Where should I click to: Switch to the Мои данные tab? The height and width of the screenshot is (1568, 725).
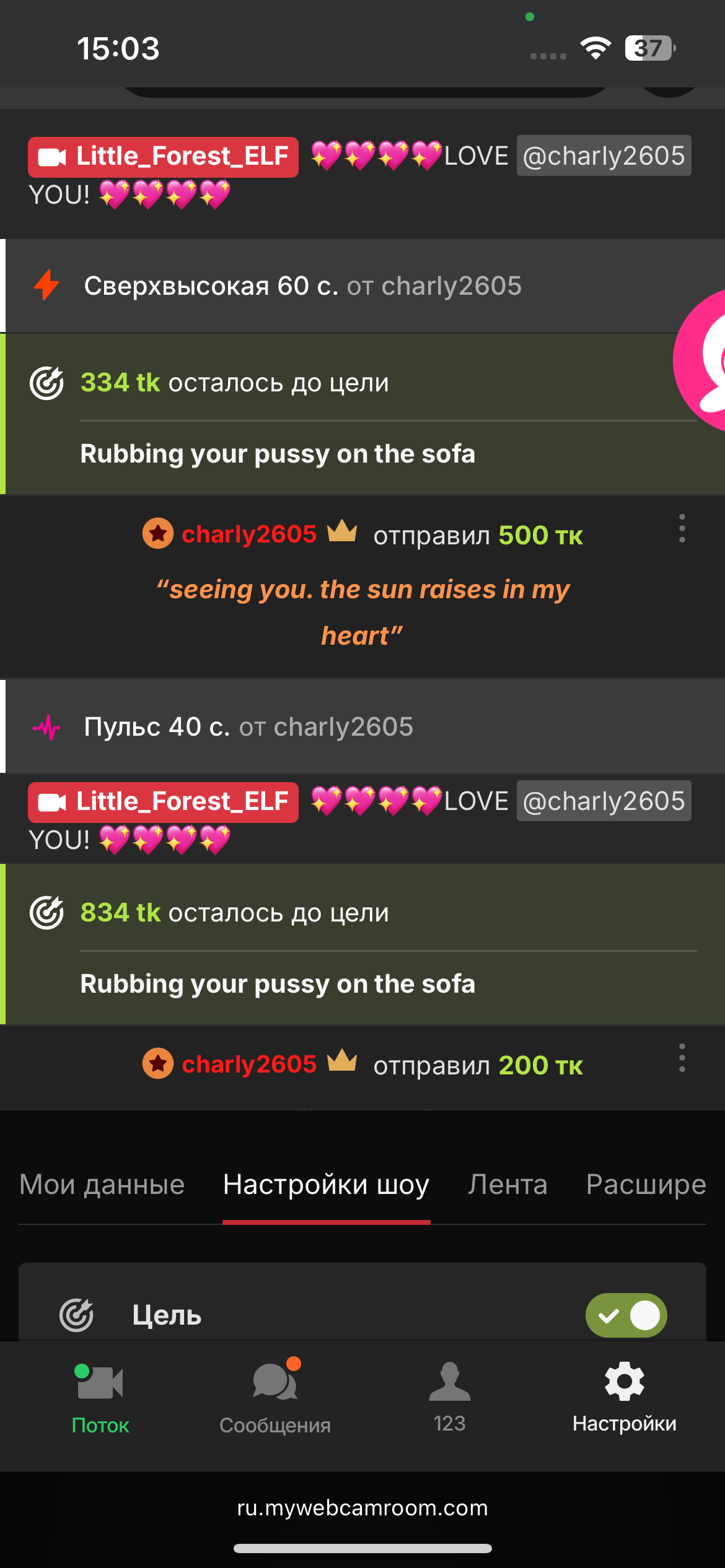click(102, 1185)
